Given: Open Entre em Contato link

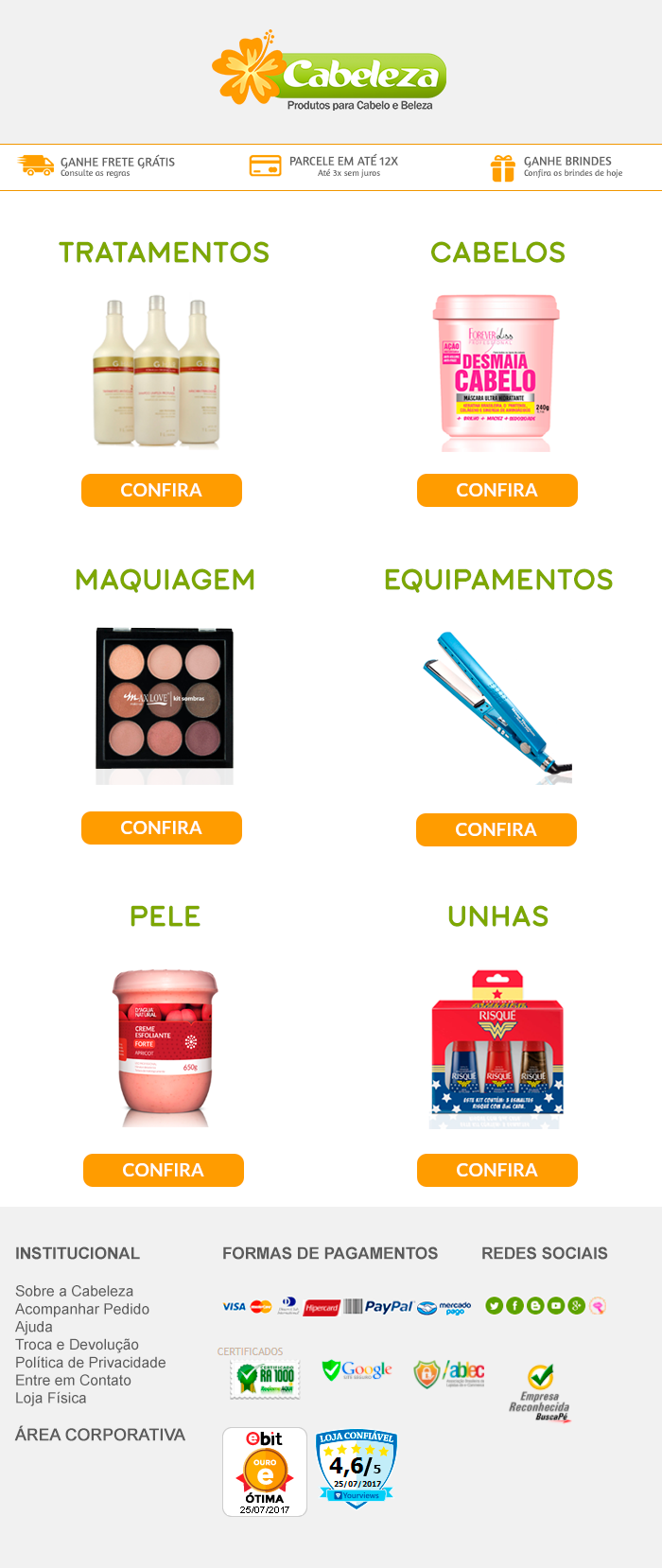Looking at the screenshot, I should [x=73, y=1381].
